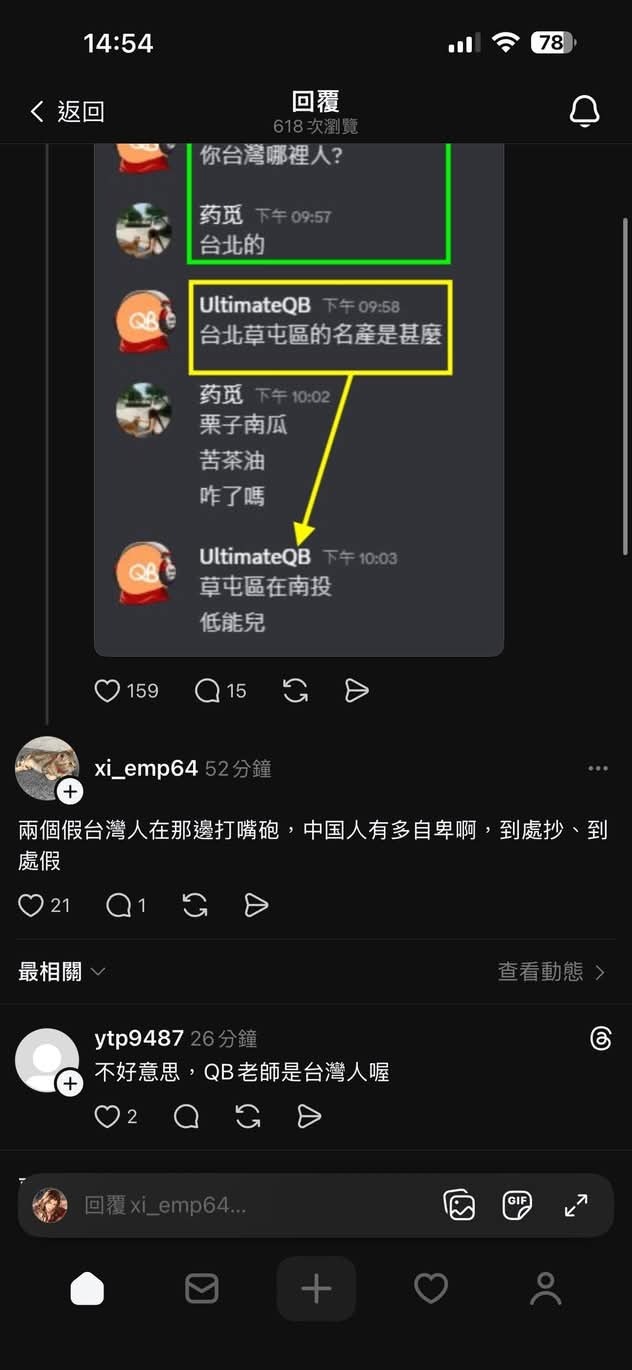
Task: Repost xi_emp64's reply
Action: (195, 905)
